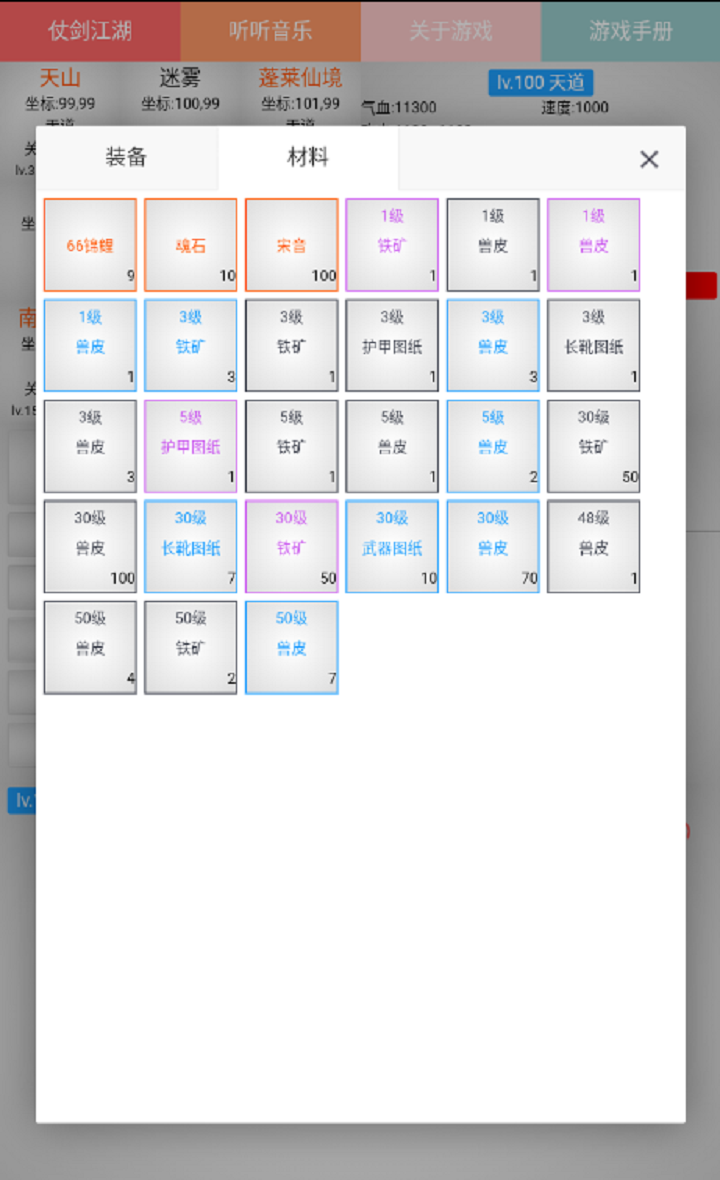The image size is (720, 1180).
Task: Choose the blue 50级 兽皮 item
Action: click(x=292, y=647)
